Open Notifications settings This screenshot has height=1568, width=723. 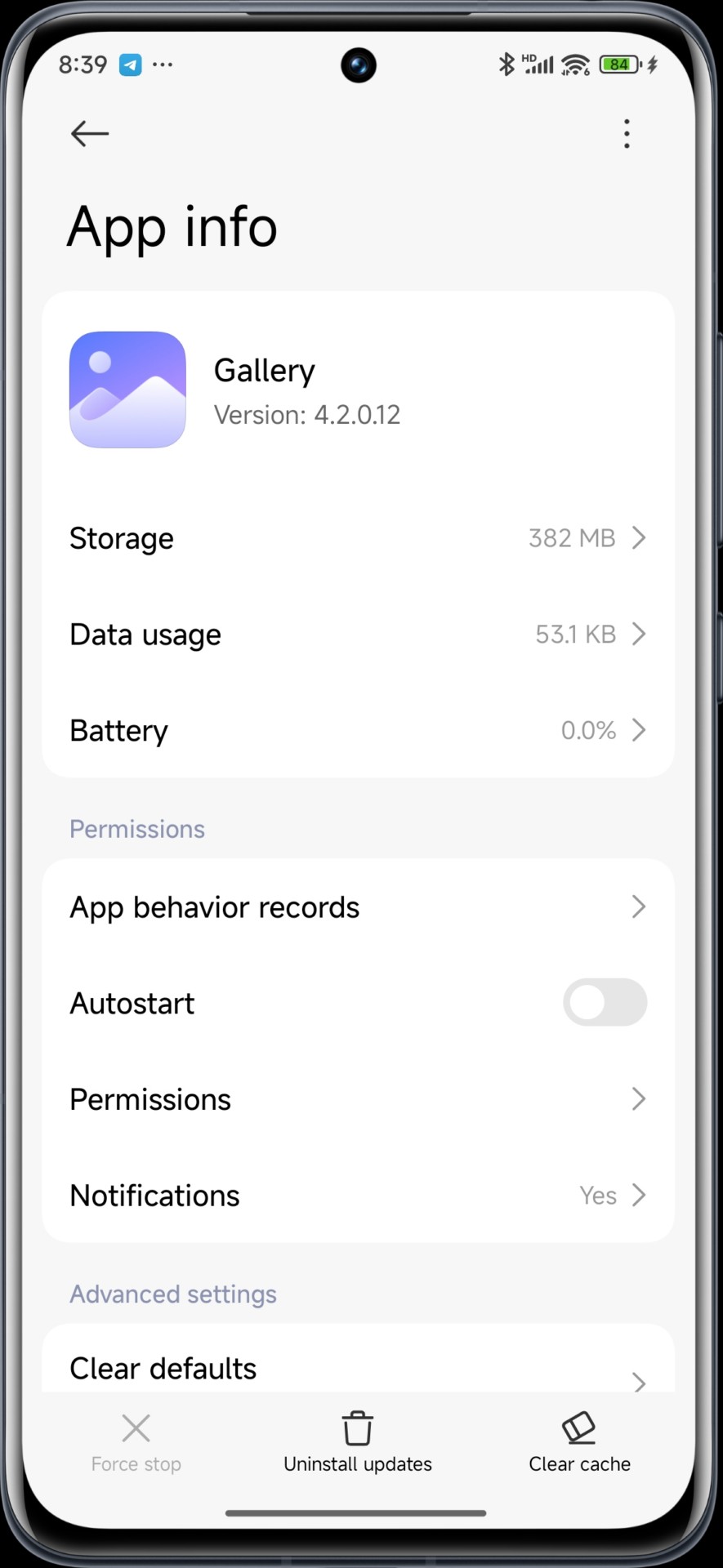358,1196
